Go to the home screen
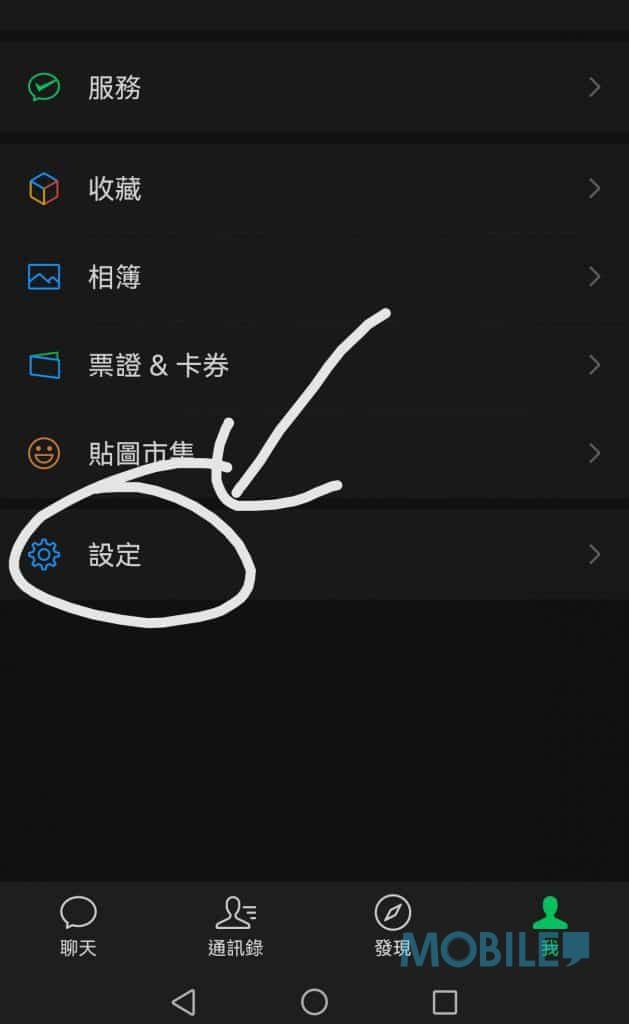Screen dimensions: 629x1024 (314, 1001)
